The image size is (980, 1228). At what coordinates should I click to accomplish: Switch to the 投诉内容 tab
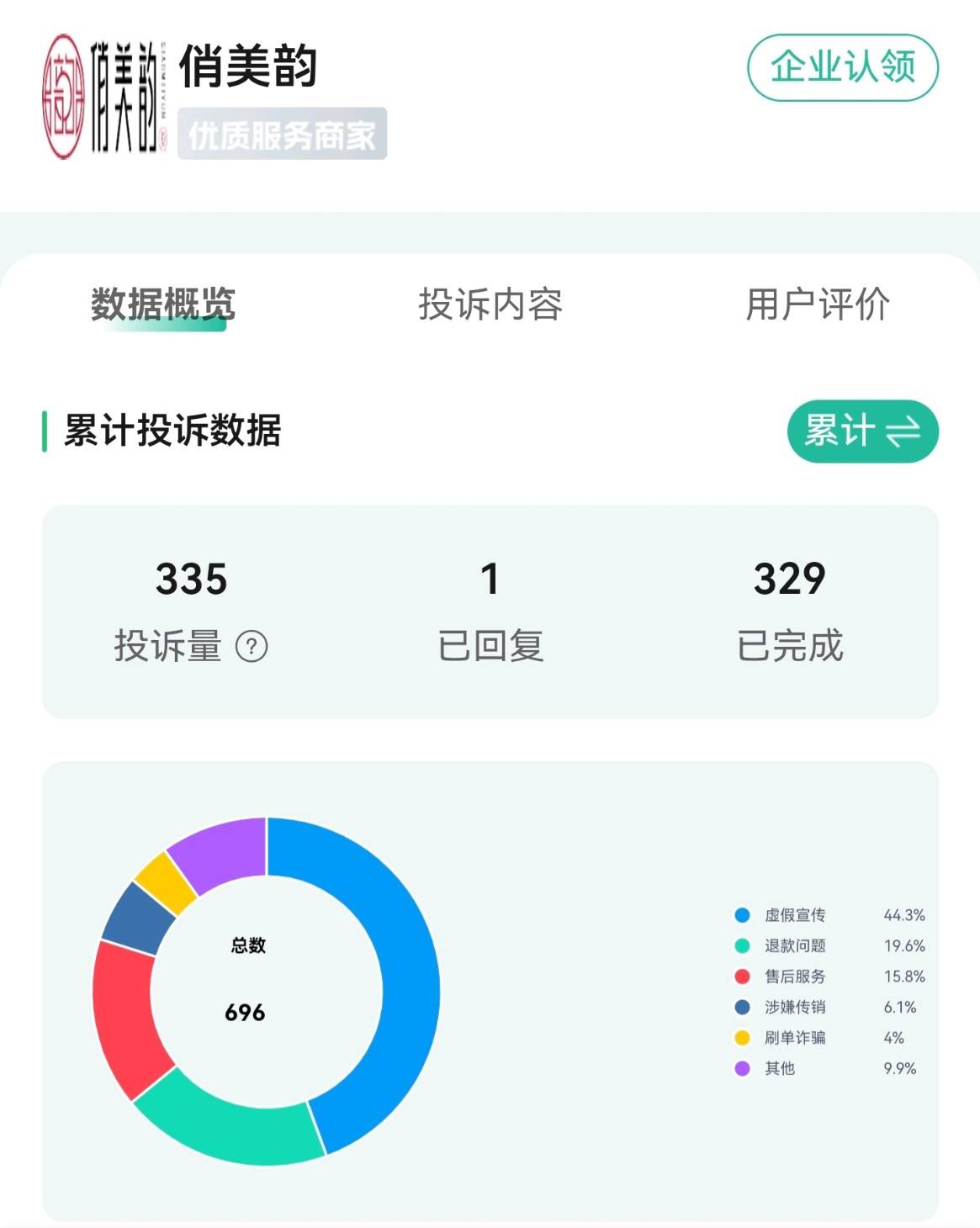pos(490,304)
